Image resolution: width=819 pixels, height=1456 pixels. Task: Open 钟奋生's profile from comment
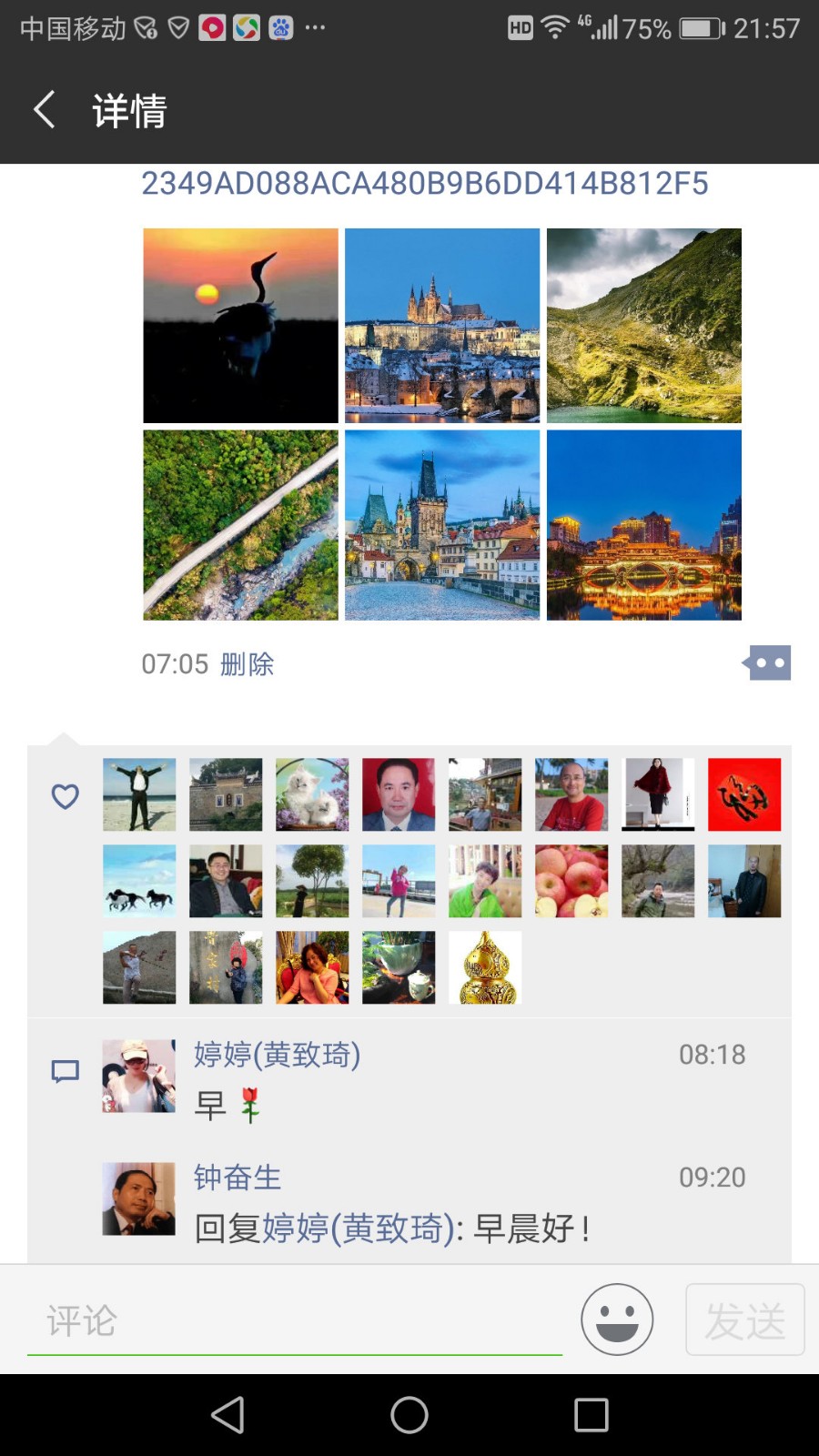click(238, 1178)
